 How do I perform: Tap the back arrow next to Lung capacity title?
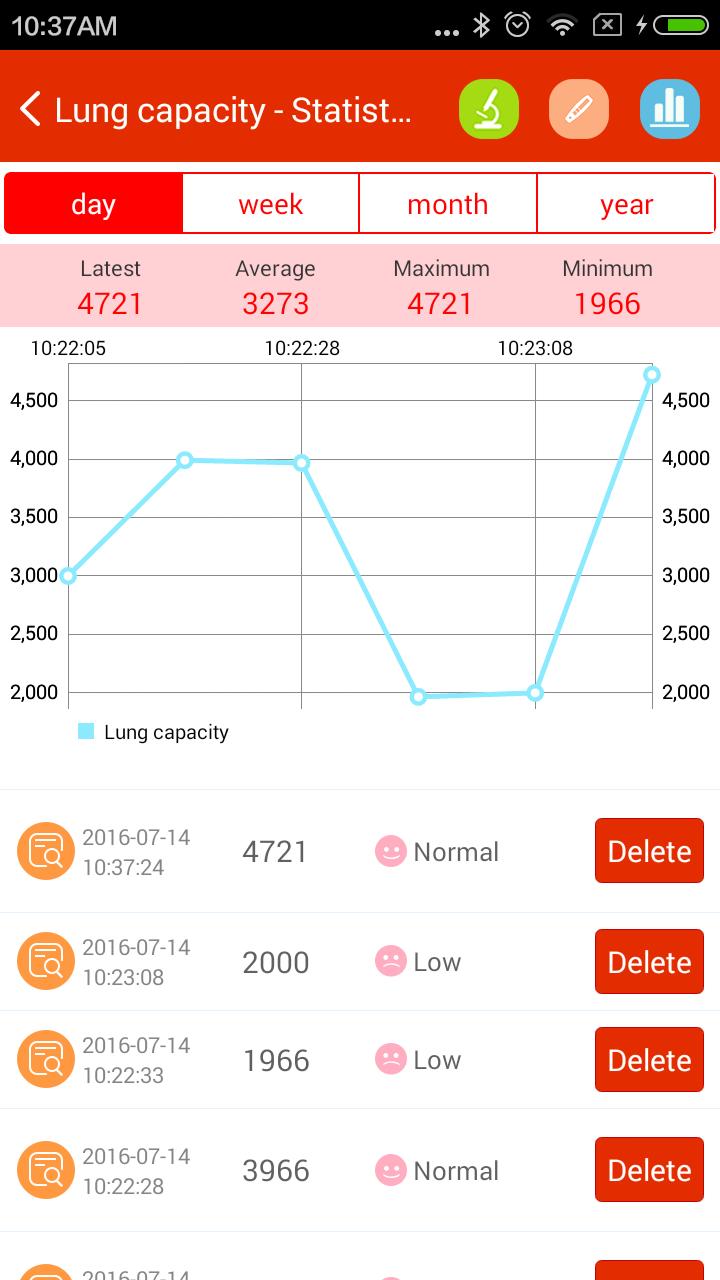(30, 108)
